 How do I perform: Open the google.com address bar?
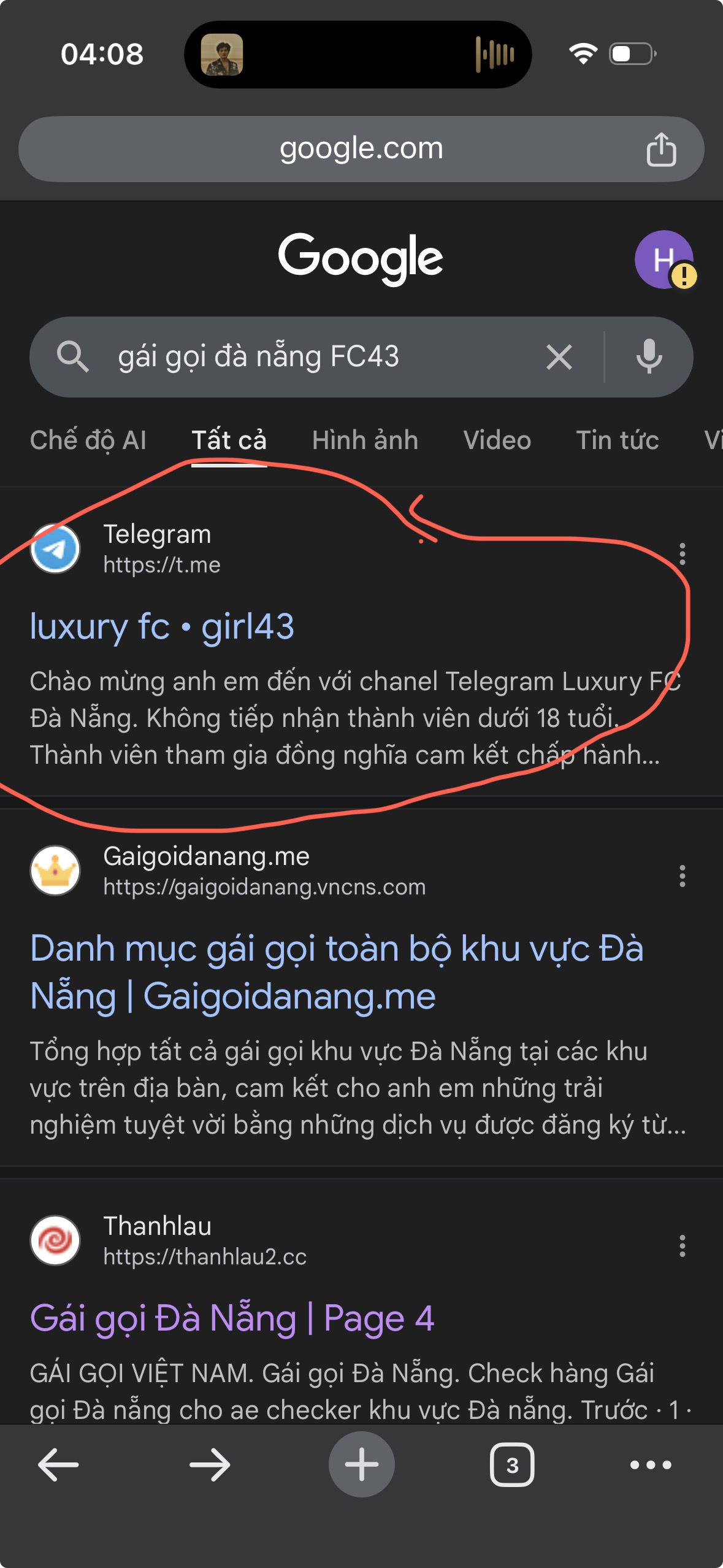point(361,149)
